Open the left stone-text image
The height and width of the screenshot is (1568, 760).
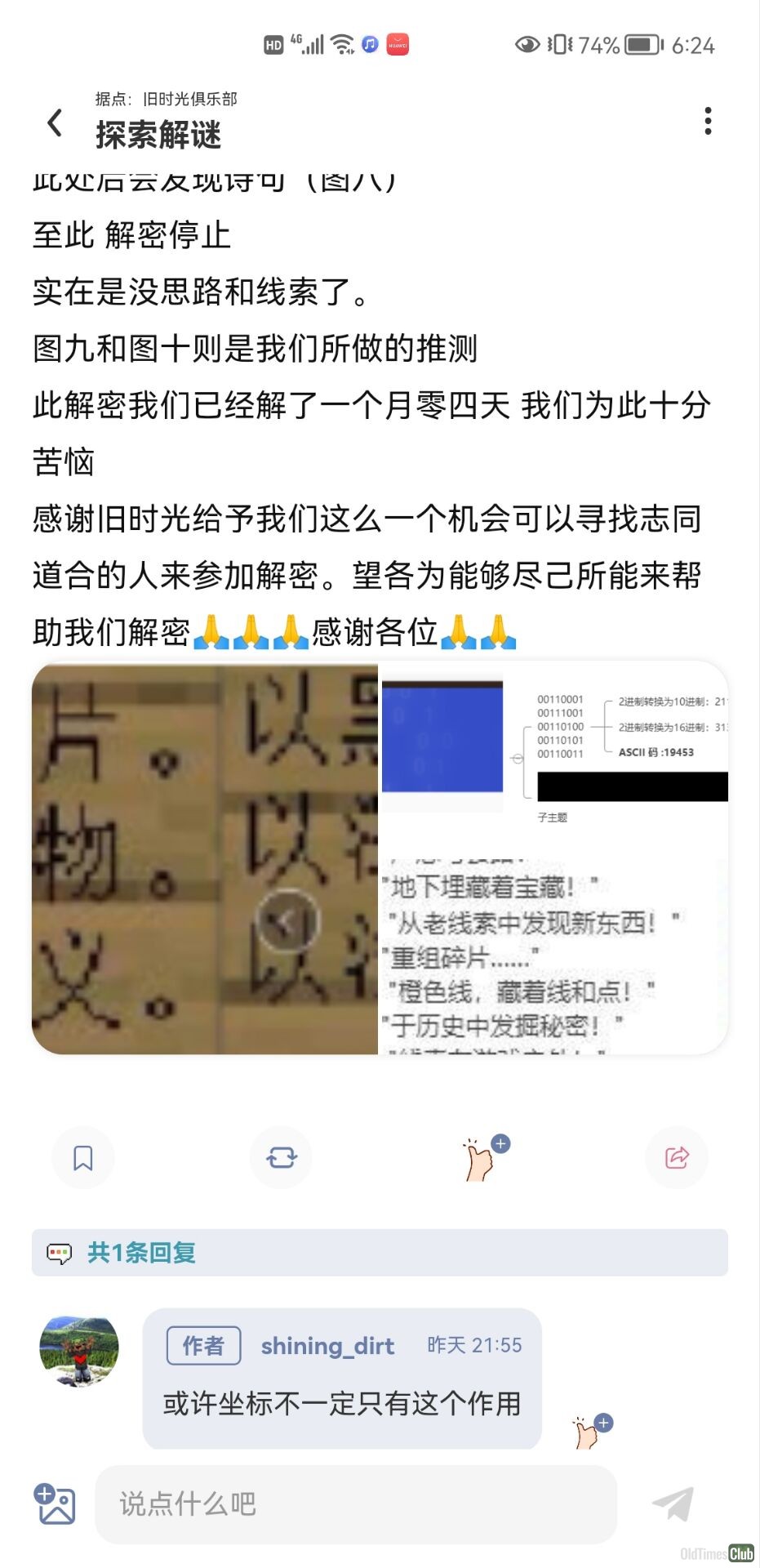coord(205,857)
